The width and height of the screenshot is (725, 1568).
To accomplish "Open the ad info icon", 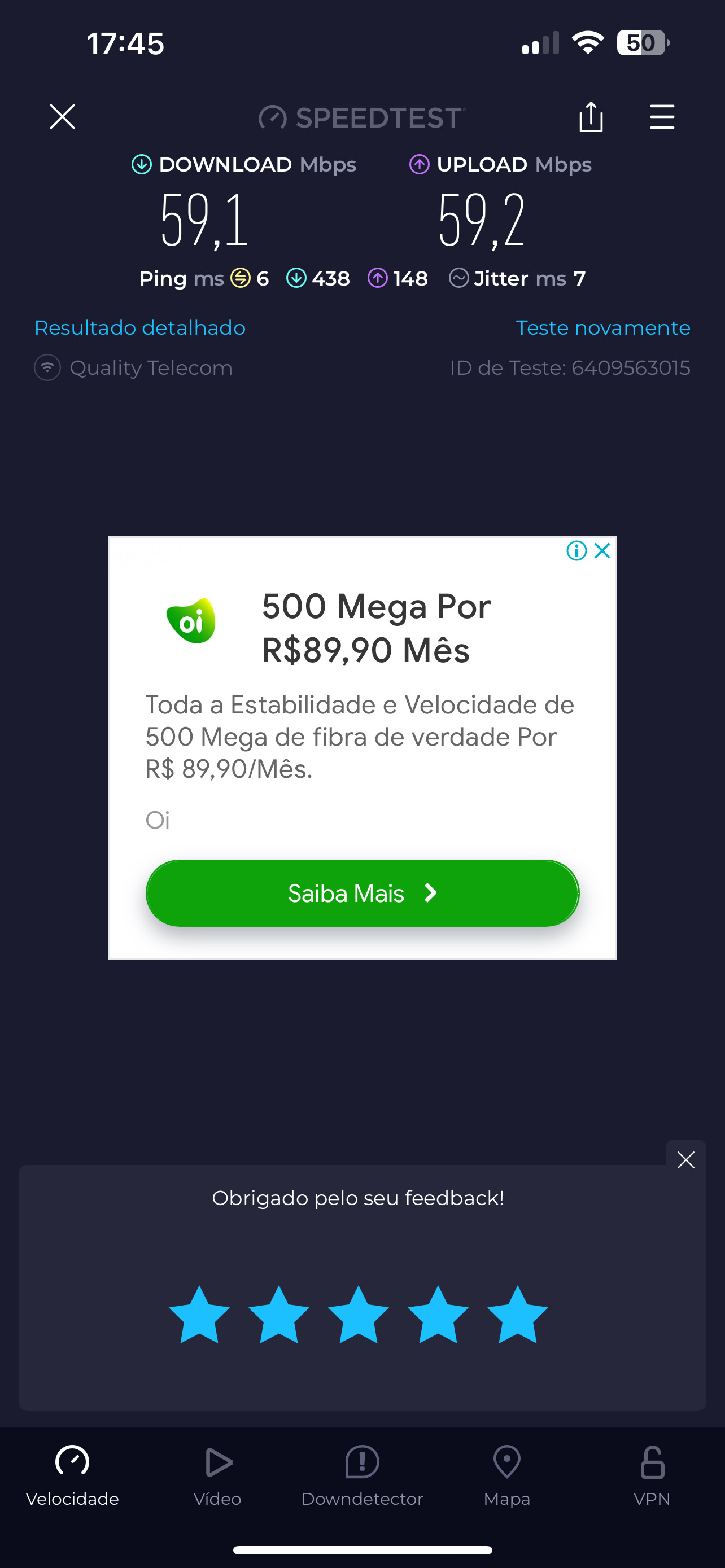I will point(576,551).
